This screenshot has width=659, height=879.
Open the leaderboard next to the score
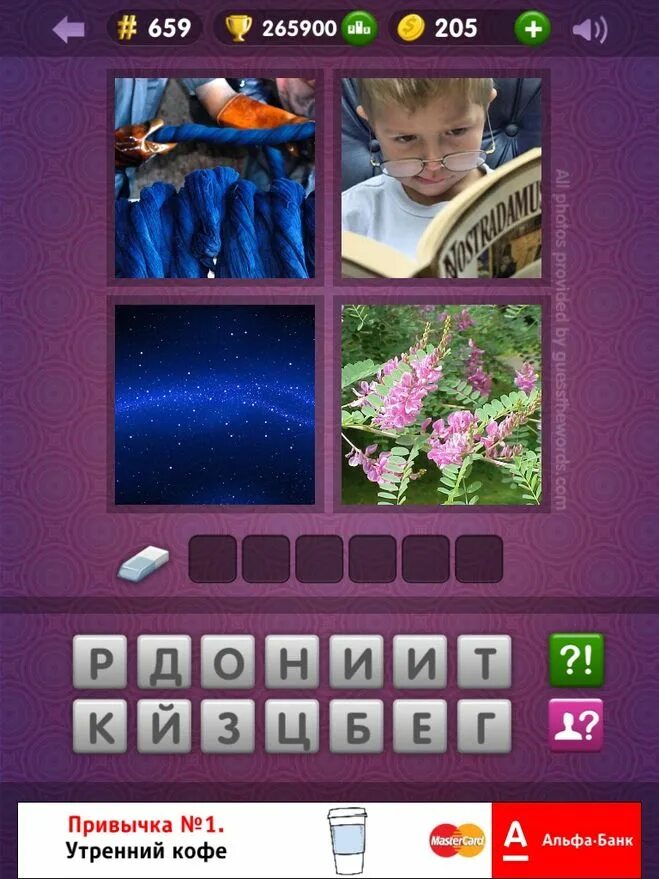coord(357,28)
